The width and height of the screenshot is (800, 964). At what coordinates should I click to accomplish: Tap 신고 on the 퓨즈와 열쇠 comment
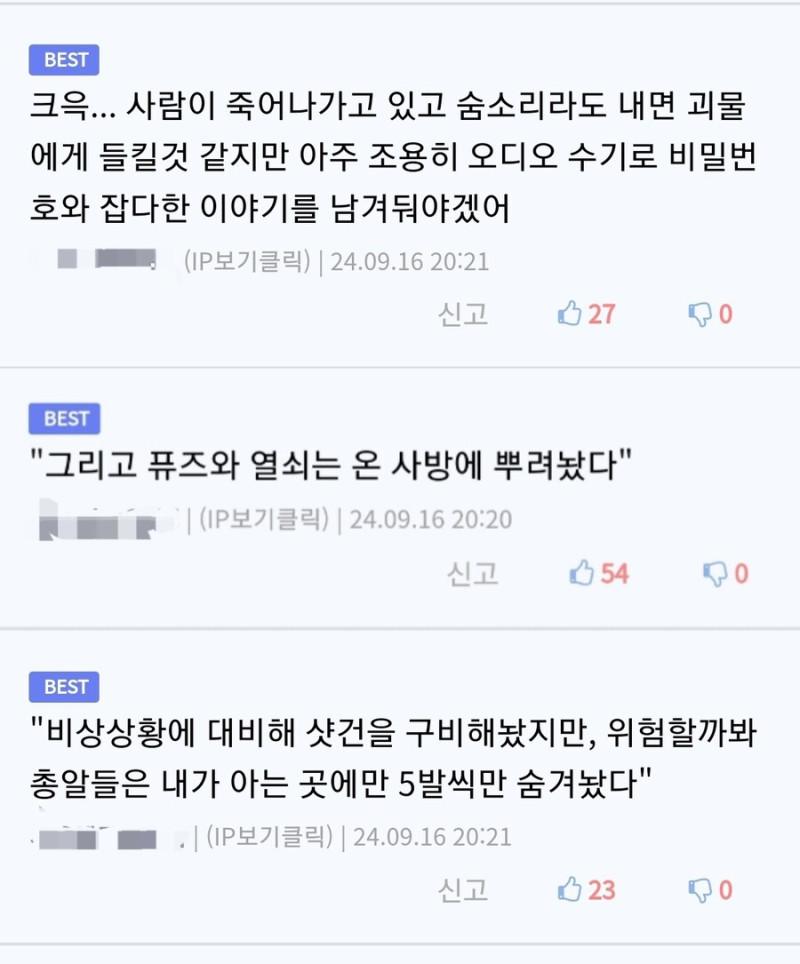473,574
